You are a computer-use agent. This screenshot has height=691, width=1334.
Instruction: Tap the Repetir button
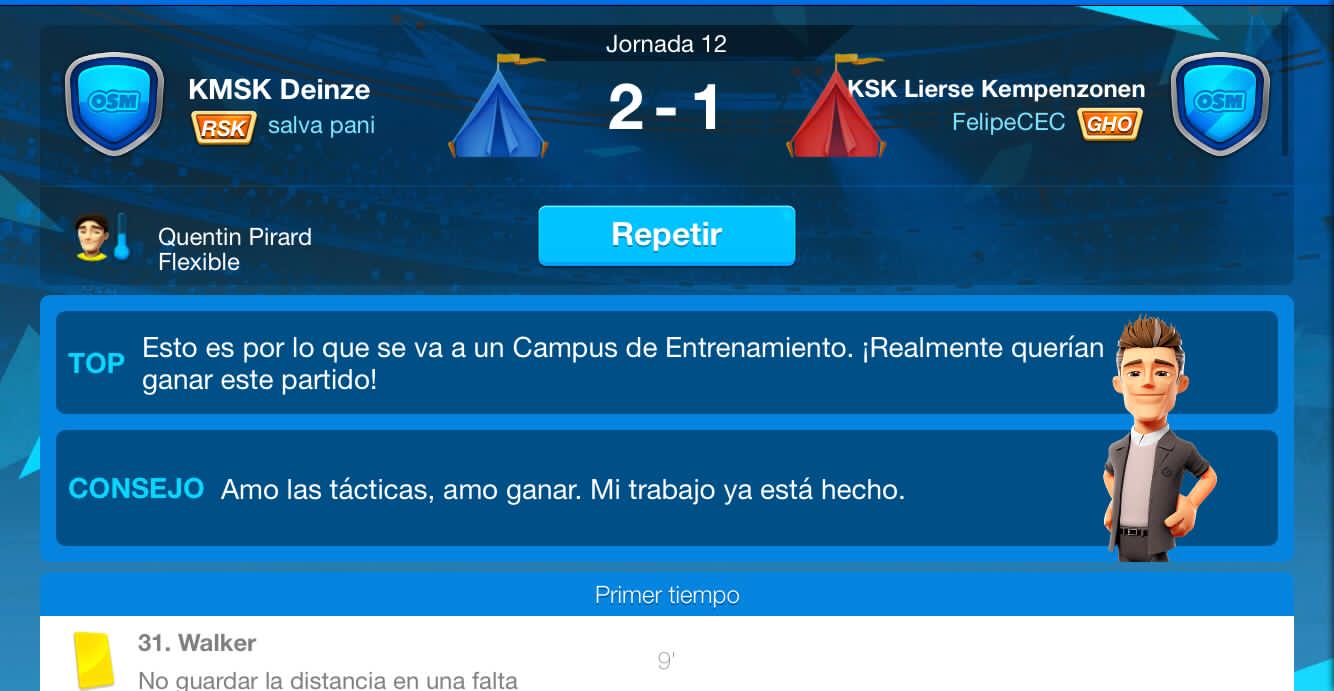tap(666, 236)
